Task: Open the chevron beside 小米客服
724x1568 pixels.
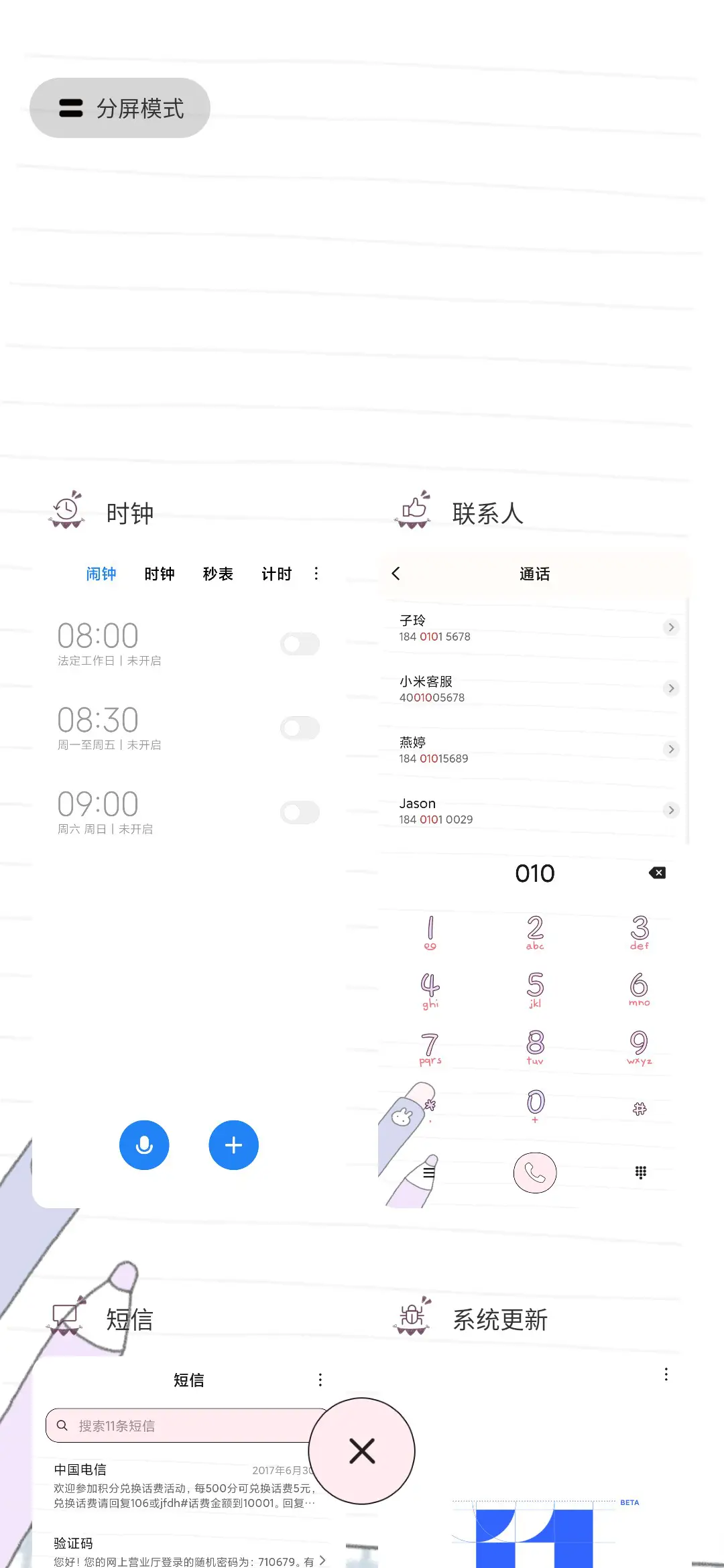Action: click(670, 688)
